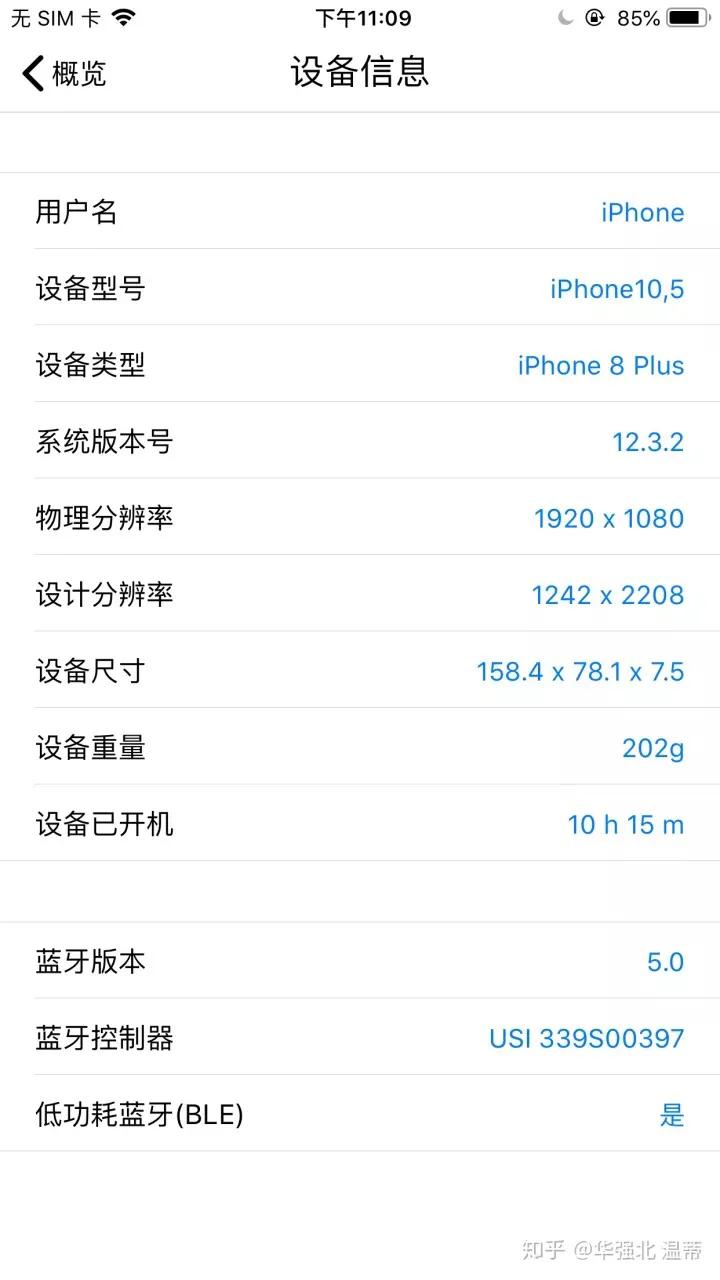Open details of 系统版本号 row
Viewport: 720px width, 1280px height.
tap(360, 442)
